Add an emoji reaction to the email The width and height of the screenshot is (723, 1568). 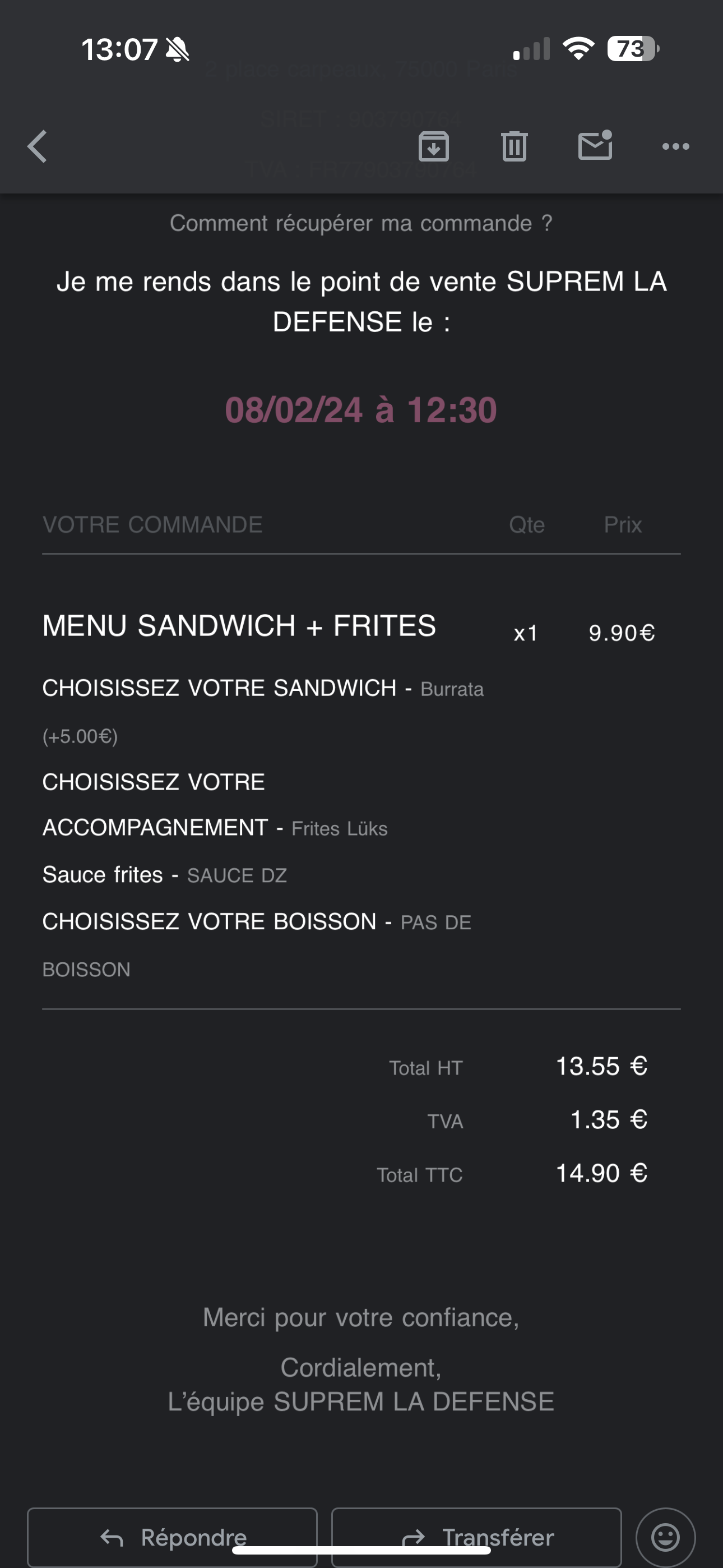tap(665, 1537)
